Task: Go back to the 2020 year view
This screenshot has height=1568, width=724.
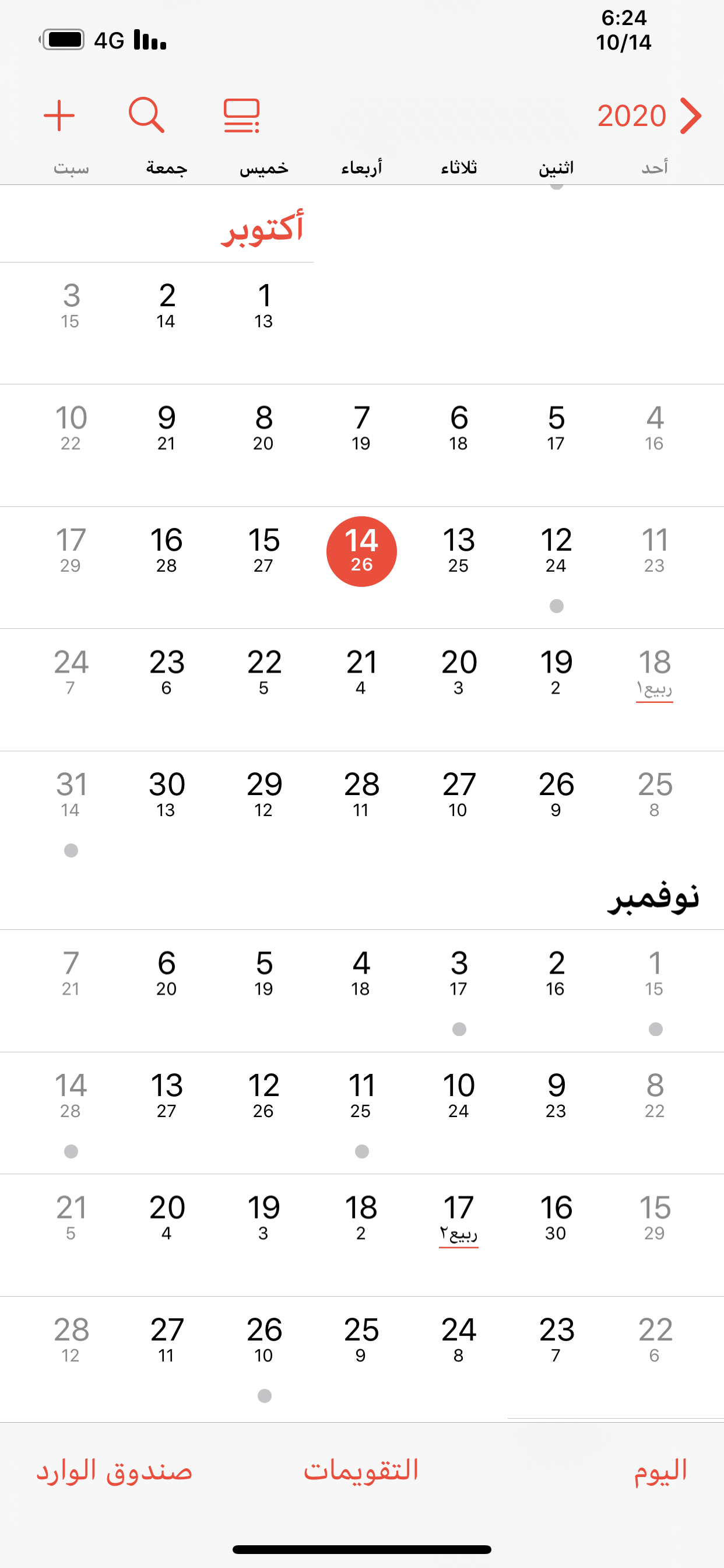Action: [x=648, y=116]
